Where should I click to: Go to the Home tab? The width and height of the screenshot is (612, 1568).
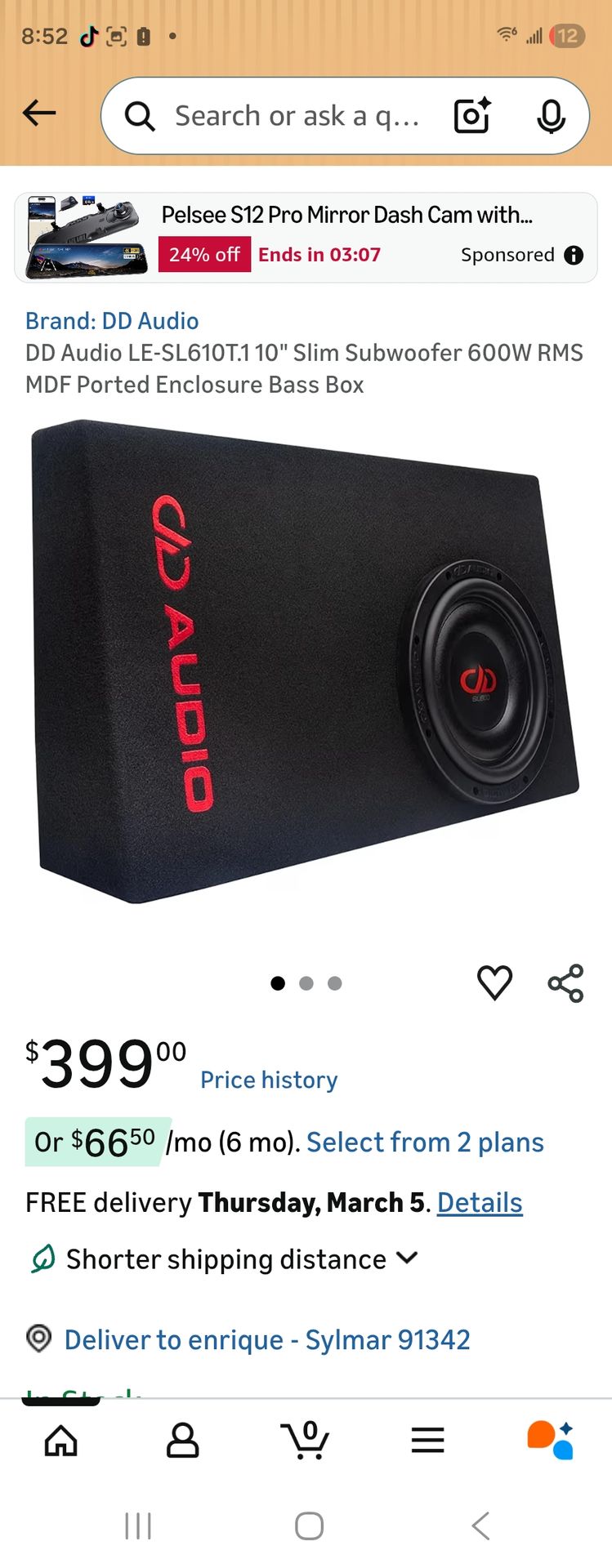61,1441
